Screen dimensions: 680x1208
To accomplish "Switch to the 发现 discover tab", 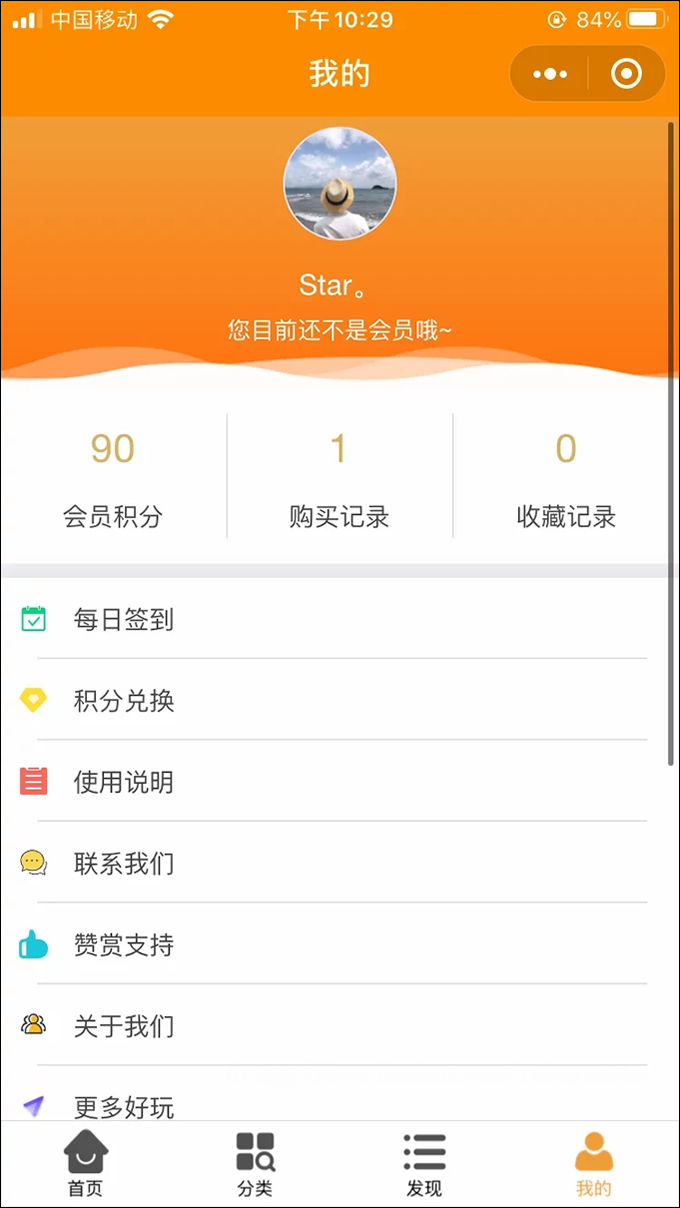I will (x=424, y=1164).
